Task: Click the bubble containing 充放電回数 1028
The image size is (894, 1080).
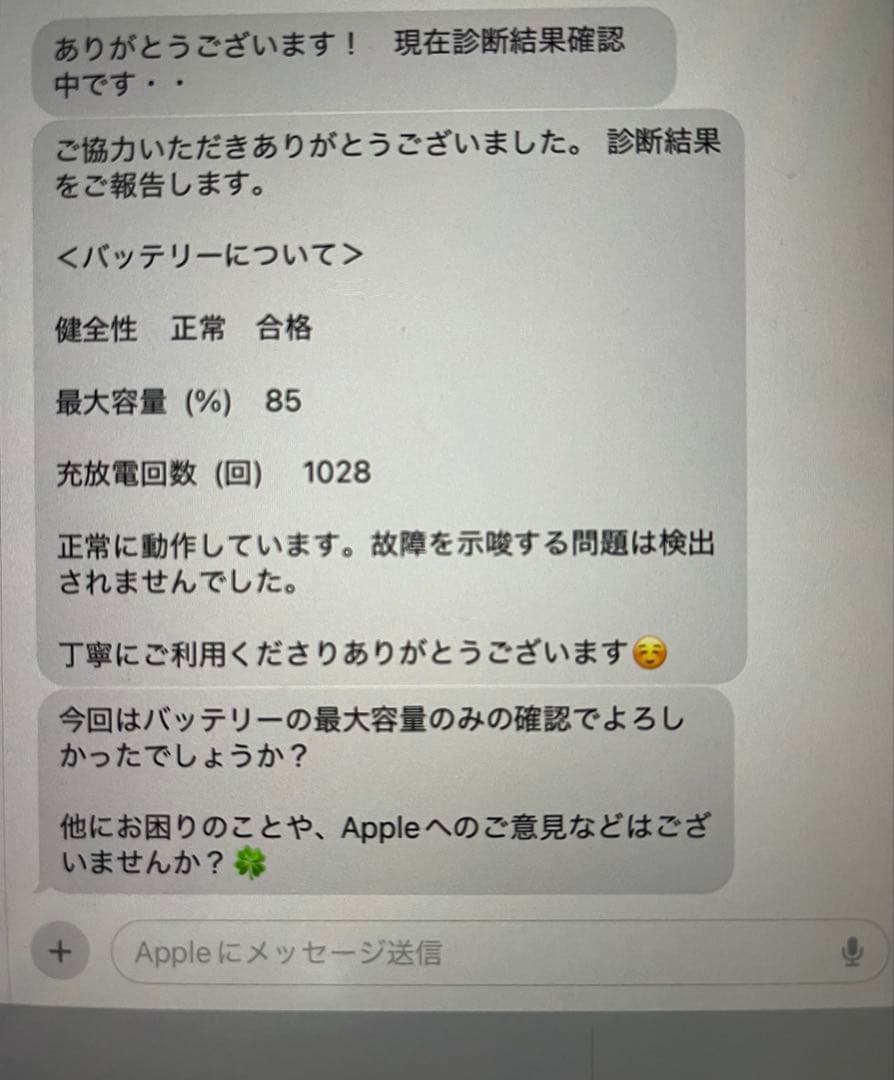Action: [210, 472]
